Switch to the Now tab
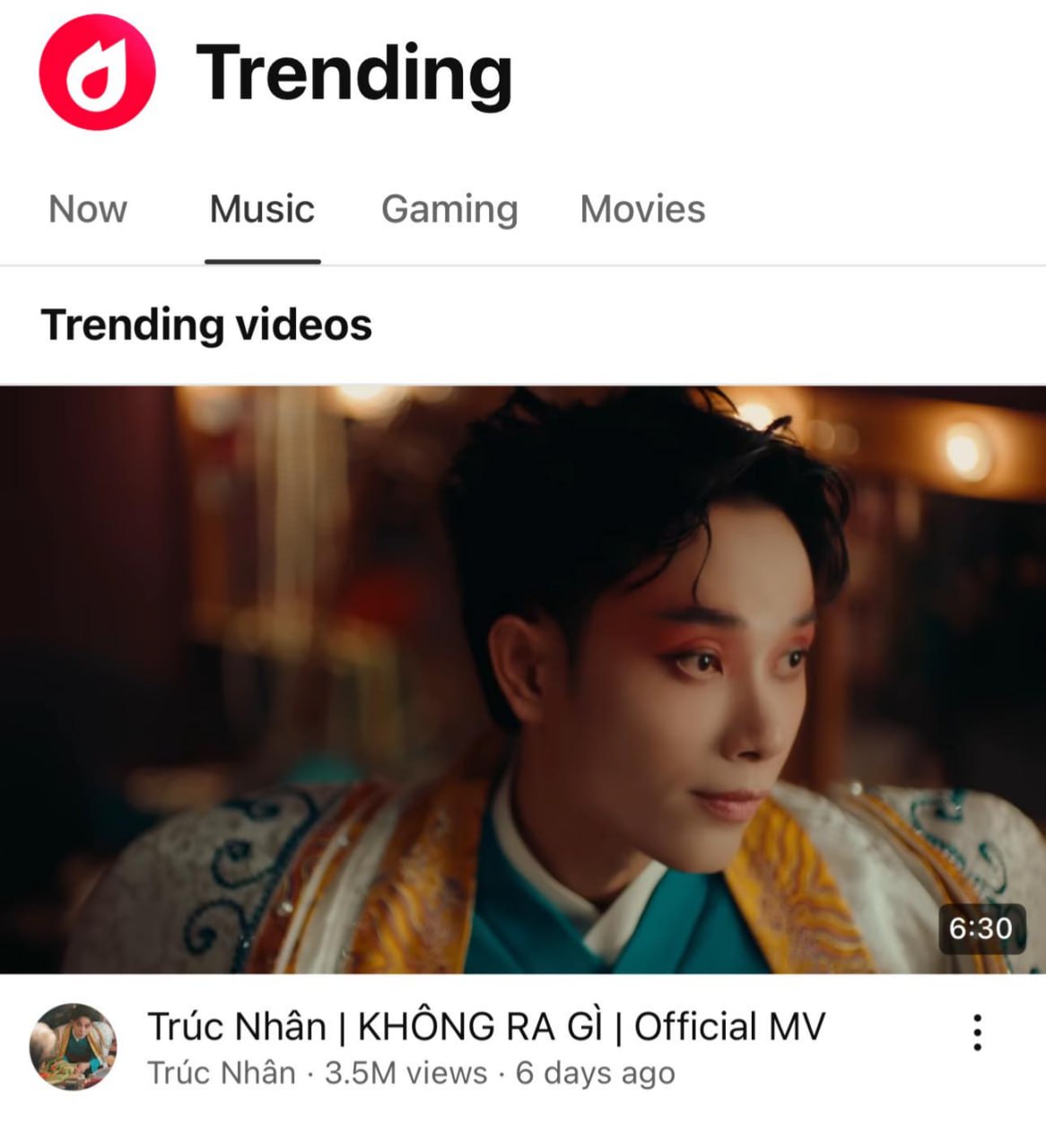 88,210
